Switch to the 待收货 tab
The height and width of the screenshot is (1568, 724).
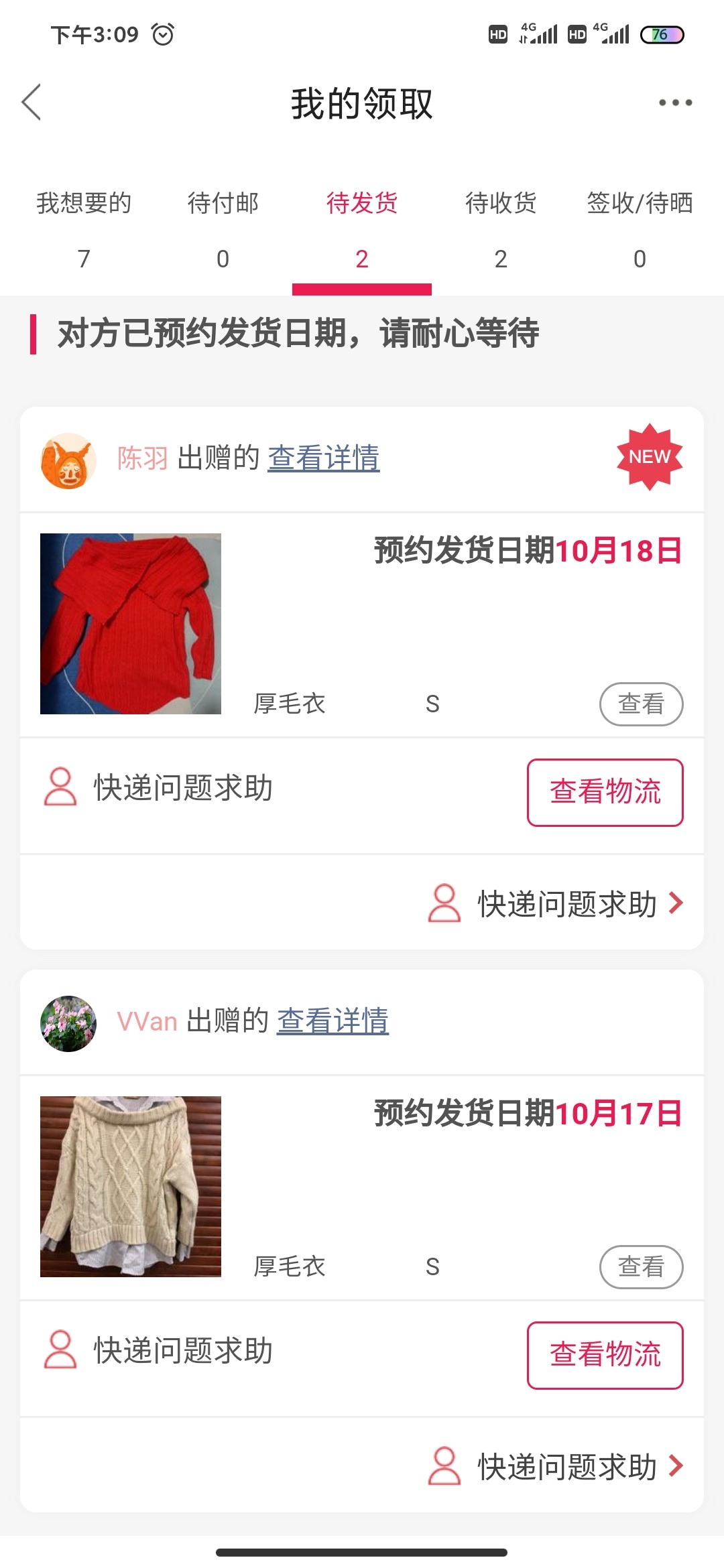coord(501,228)
